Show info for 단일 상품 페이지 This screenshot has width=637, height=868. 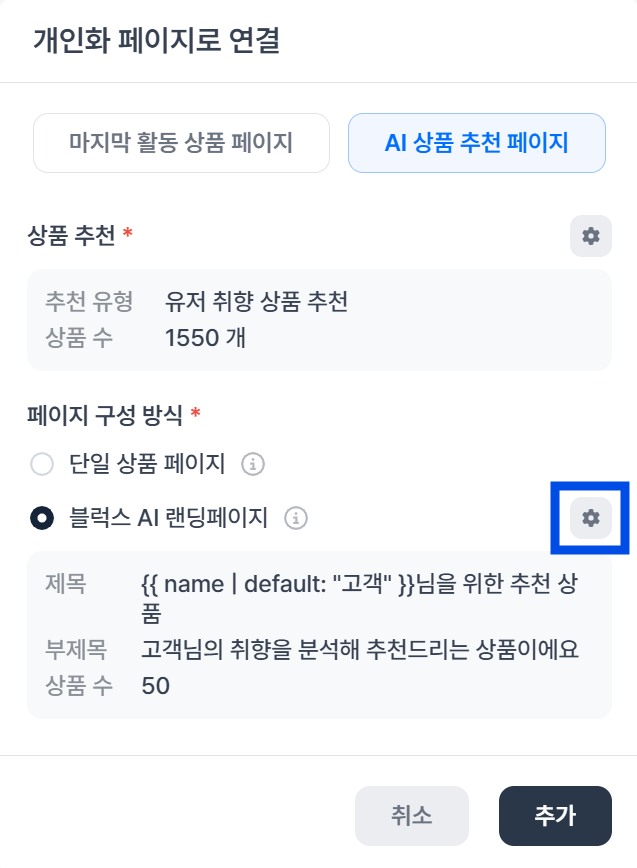click(255, 464)
